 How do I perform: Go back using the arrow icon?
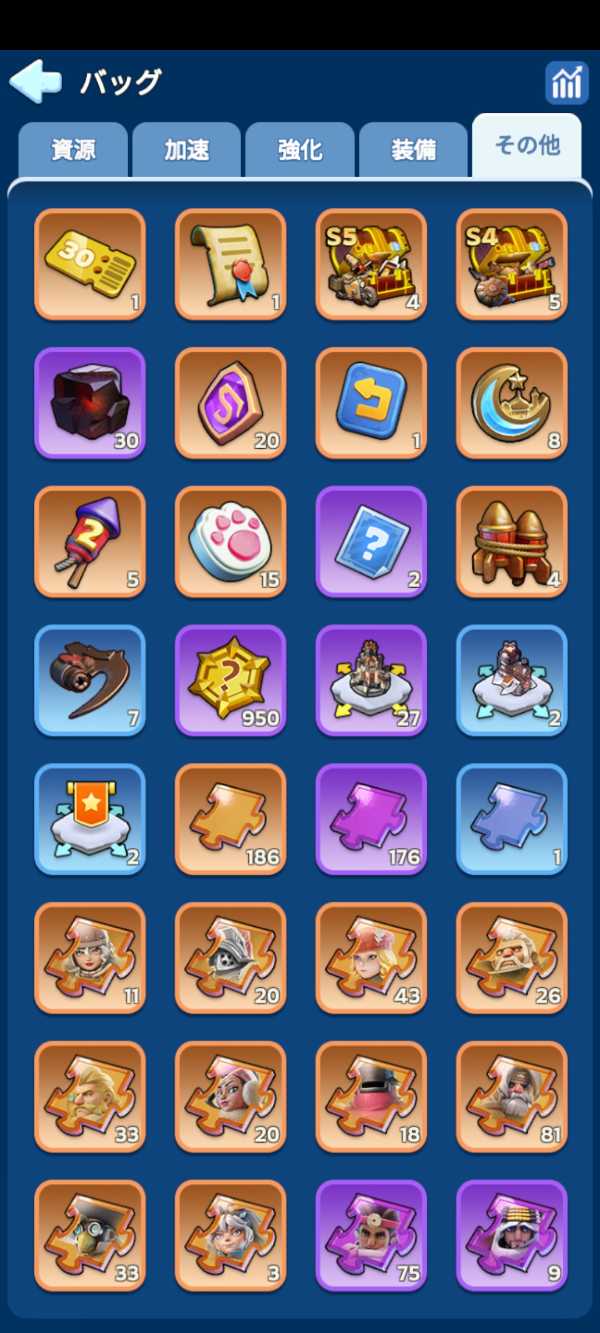click(36, 81)
